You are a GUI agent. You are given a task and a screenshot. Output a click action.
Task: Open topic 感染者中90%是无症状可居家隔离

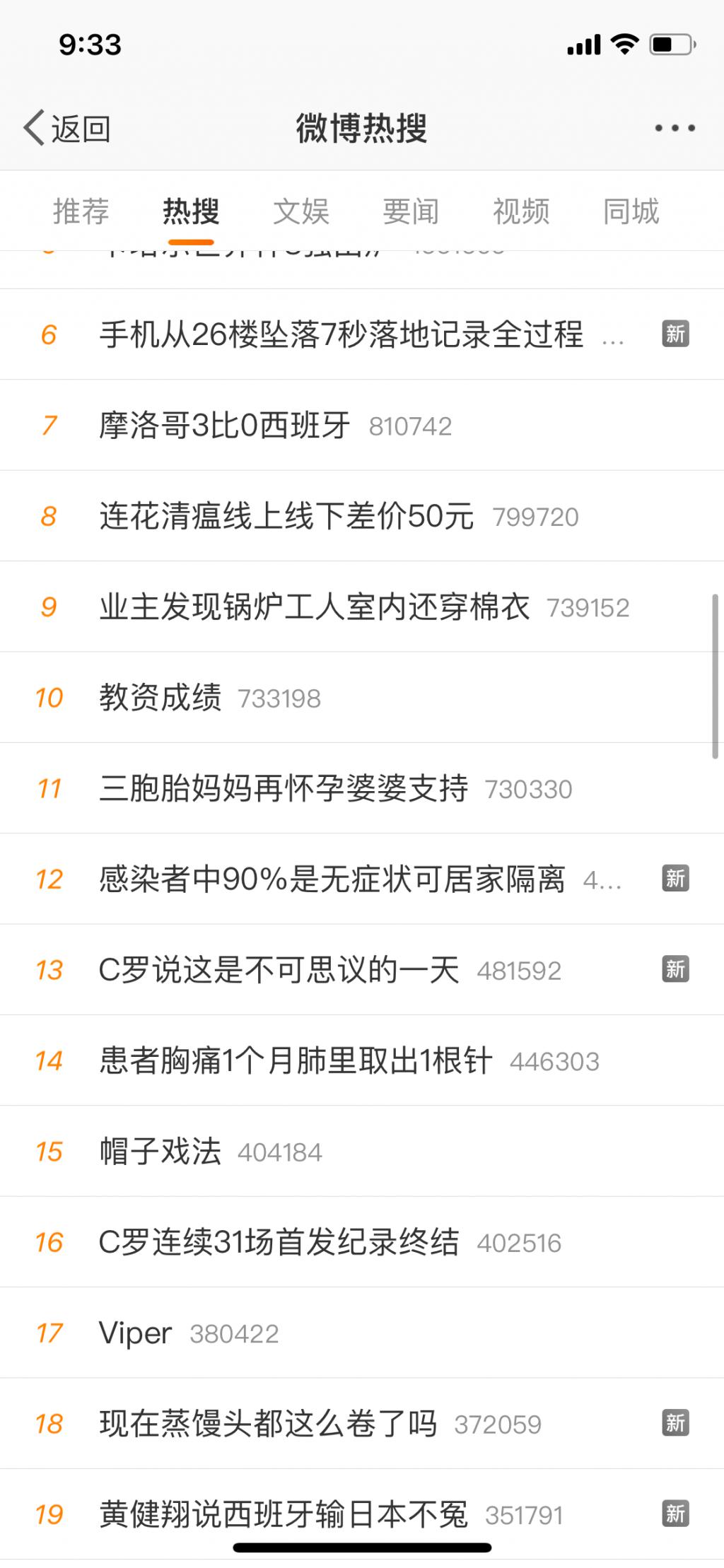(x=332, y=879)
